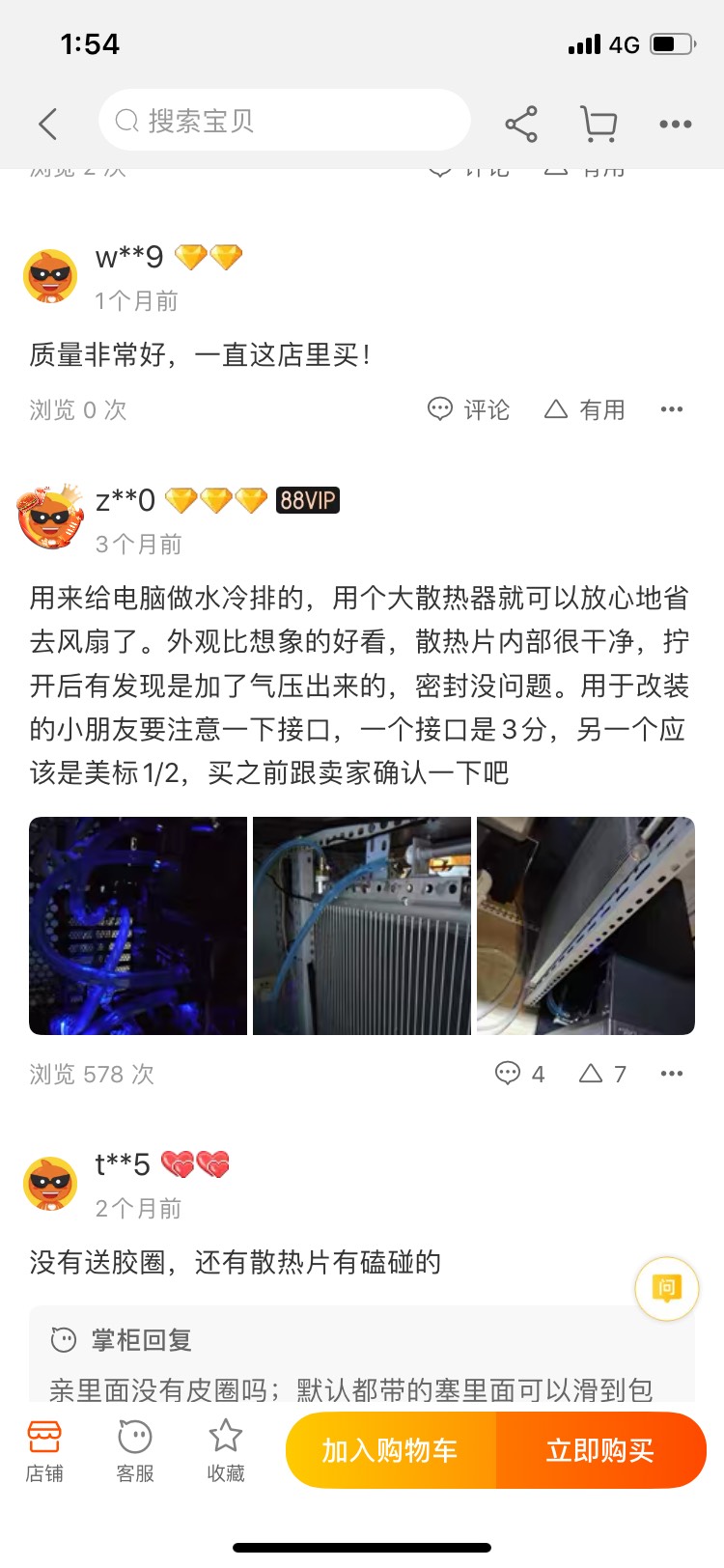Mark w**9's review as useful

pos(585,409)
